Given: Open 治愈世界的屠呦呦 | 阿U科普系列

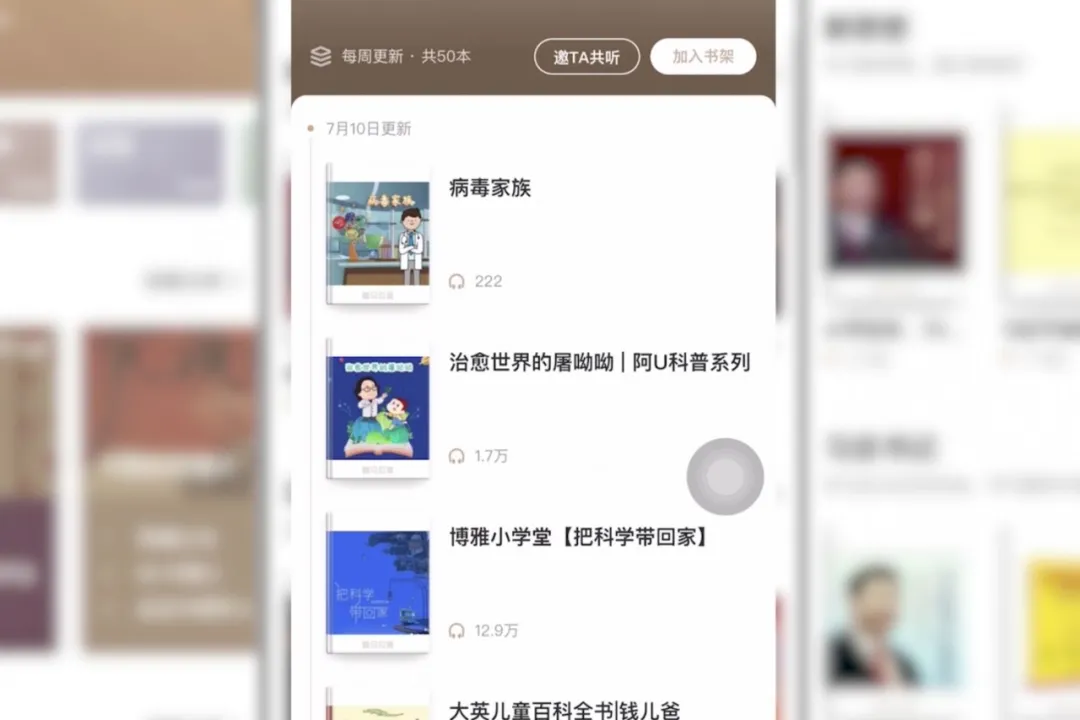Looking at the screenshot, I should click(598, 363).
